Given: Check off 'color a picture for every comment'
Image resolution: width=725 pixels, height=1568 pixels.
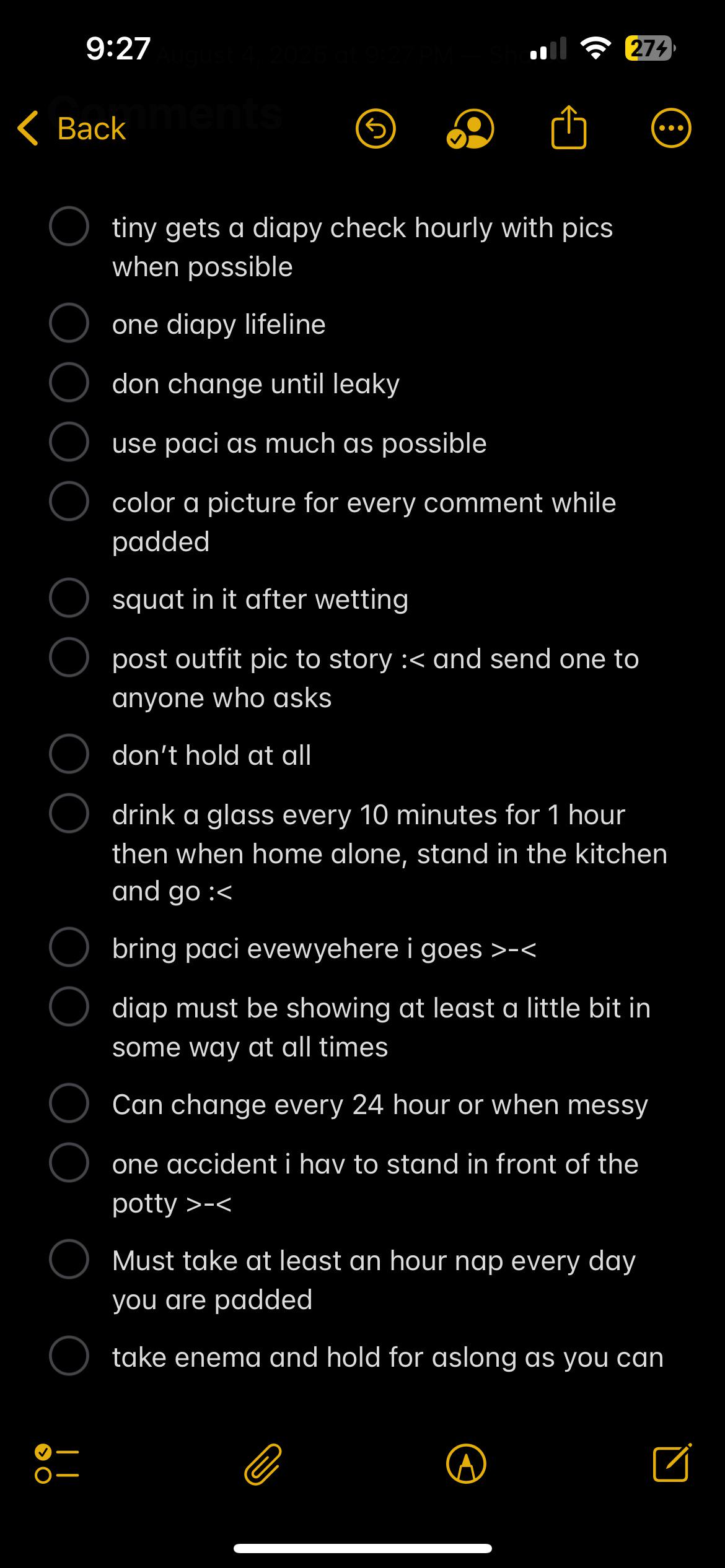Looking at the screenshot, I should (69, 501).
